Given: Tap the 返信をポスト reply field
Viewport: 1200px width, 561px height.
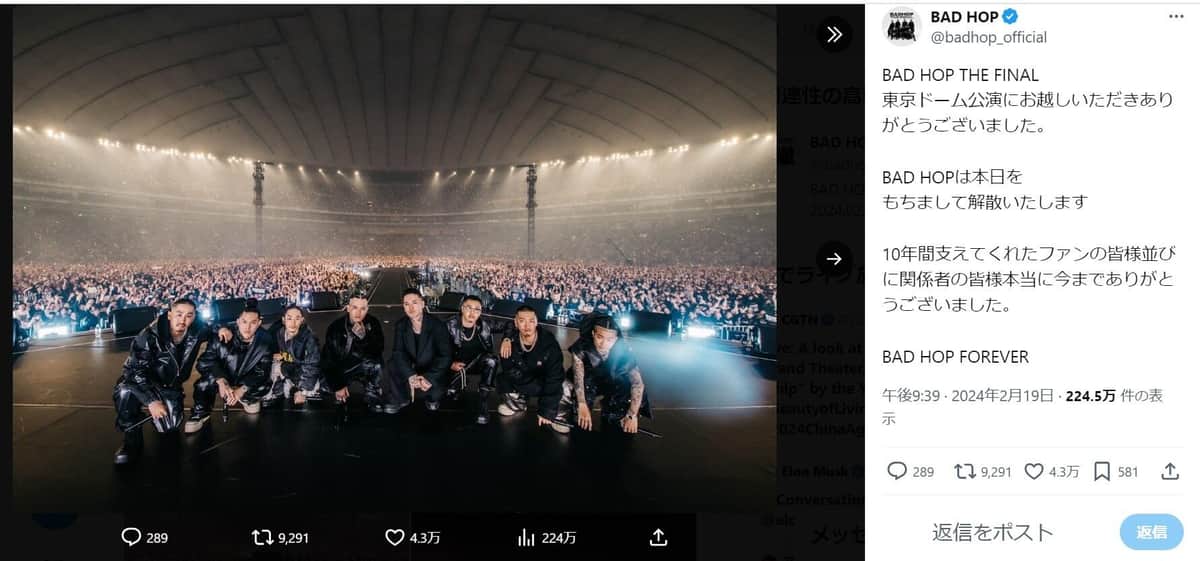Looking at the screenshot, I should pyautogui.click(x=992, y=532).
